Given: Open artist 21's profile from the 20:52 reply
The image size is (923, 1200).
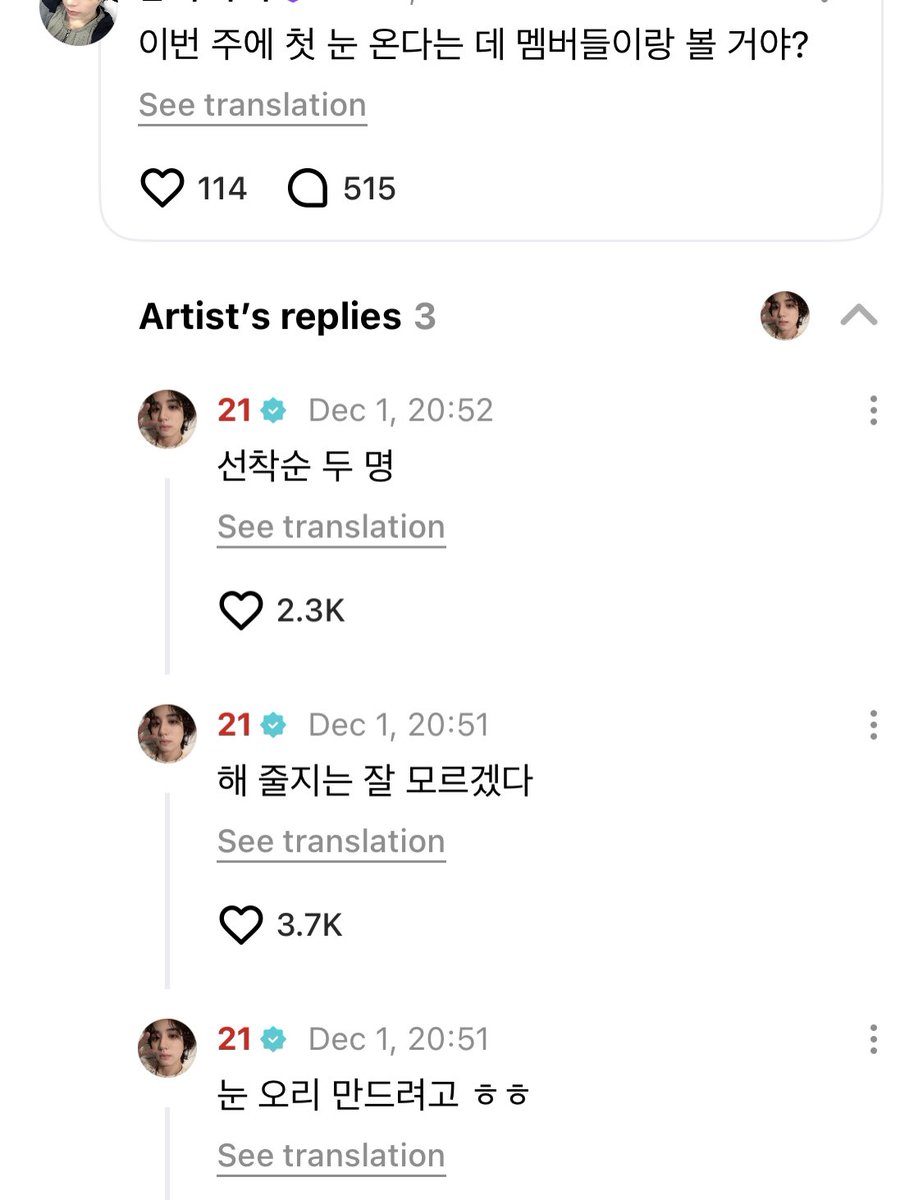Looking at the screenshot, I should 167,419.
